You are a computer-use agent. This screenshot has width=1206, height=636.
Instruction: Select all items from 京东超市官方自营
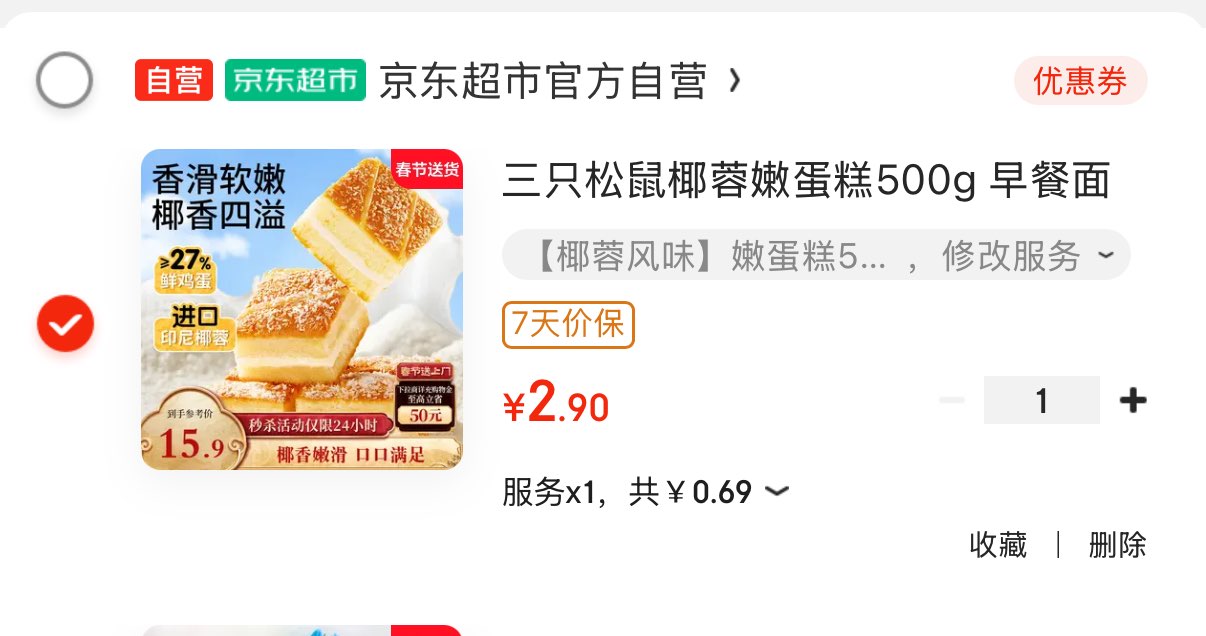click(65, 81)
